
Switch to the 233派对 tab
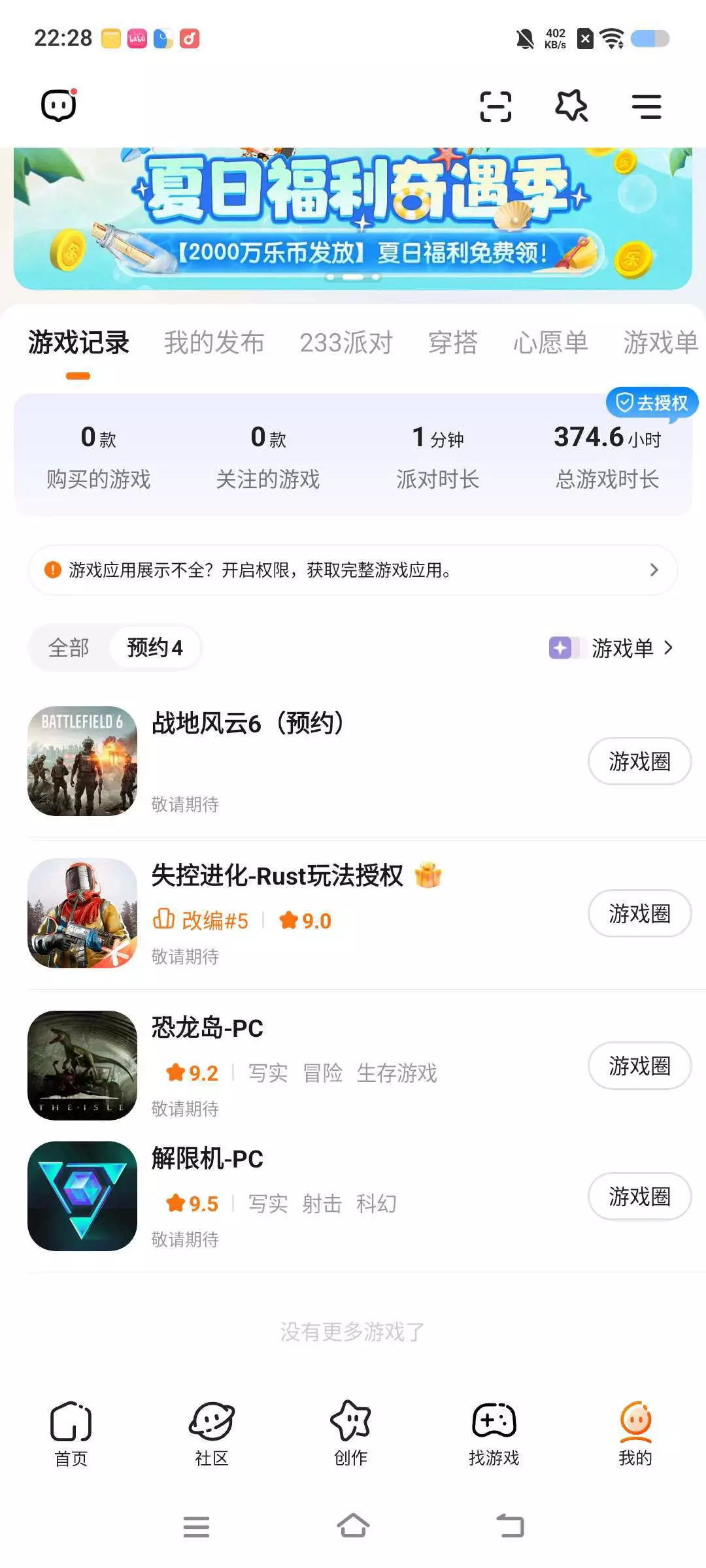tap(346, 343)
